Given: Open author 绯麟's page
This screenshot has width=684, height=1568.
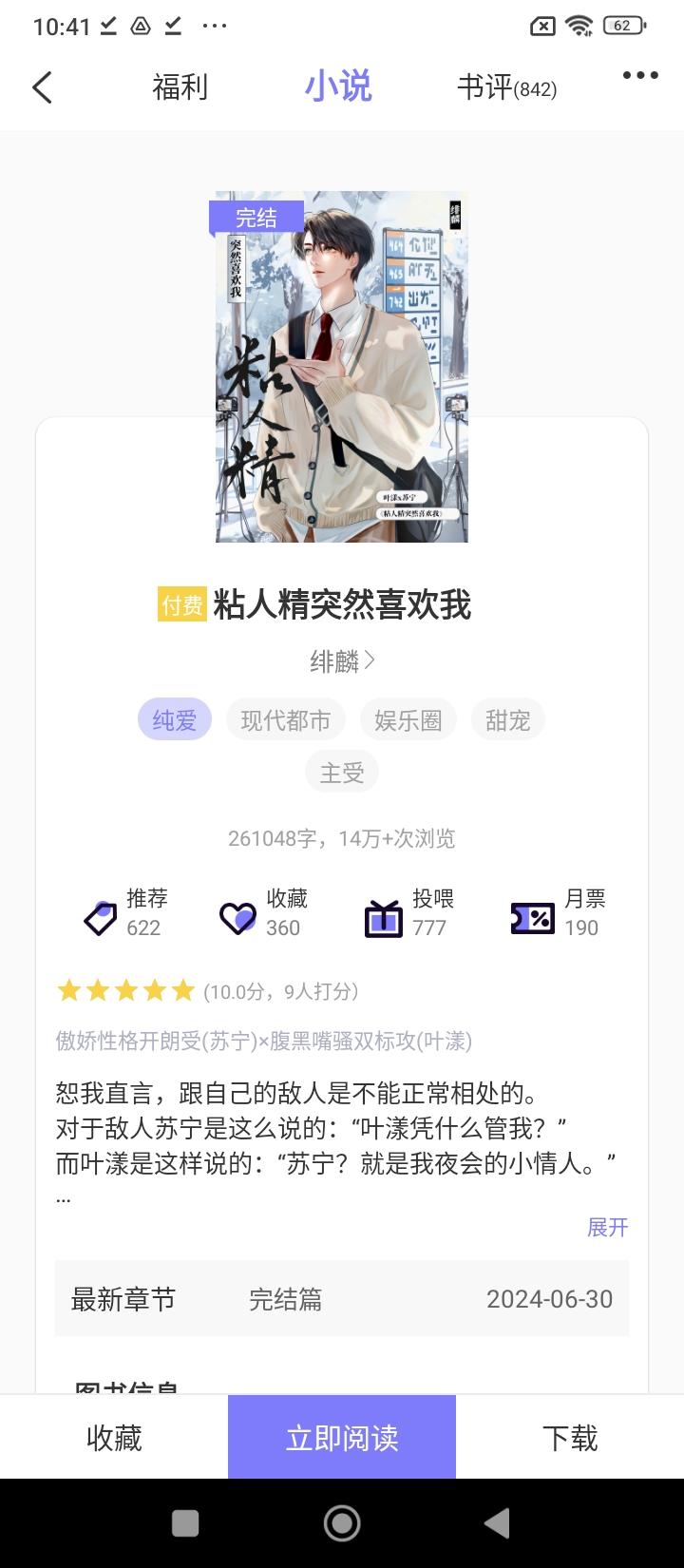Looking at the screenshot, I should pos(342,660).
